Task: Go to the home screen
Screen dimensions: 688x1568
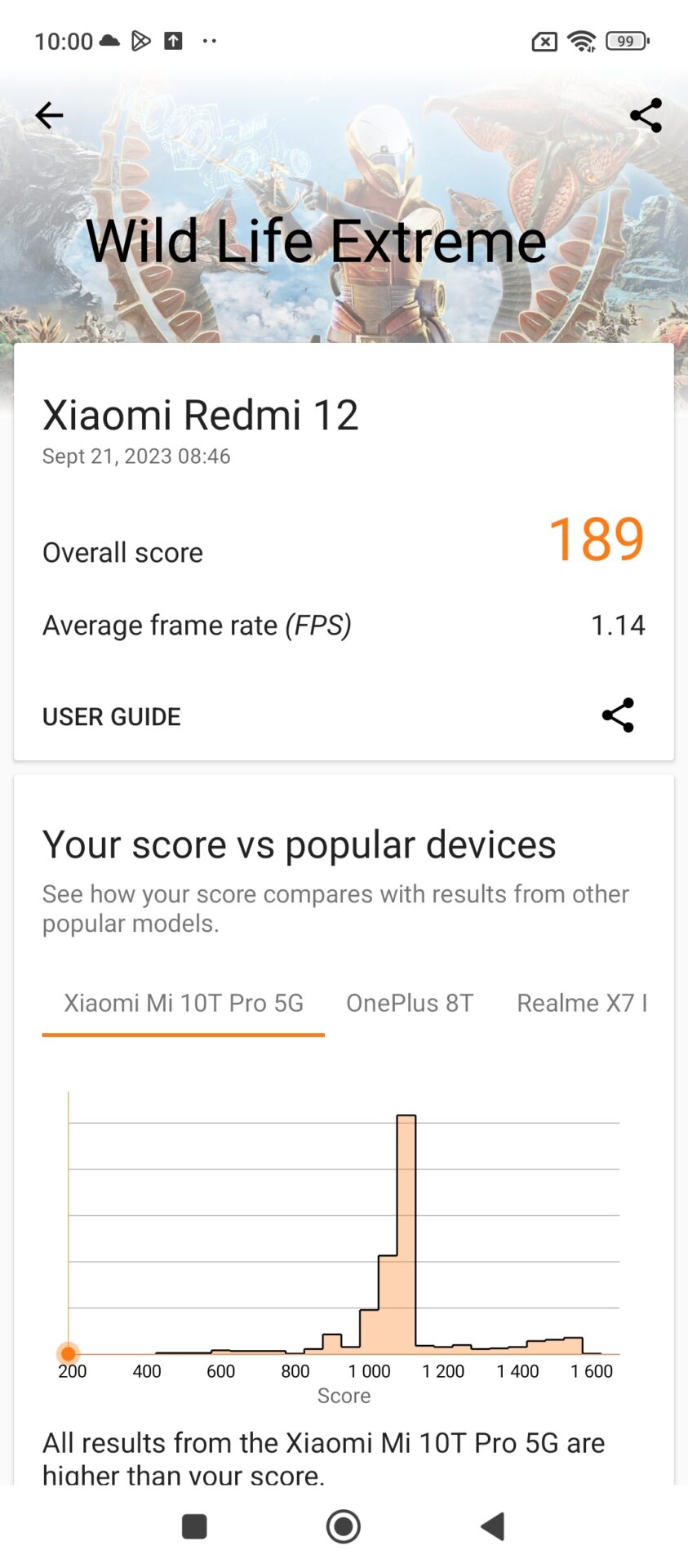Action: (x=344, y=1526)
